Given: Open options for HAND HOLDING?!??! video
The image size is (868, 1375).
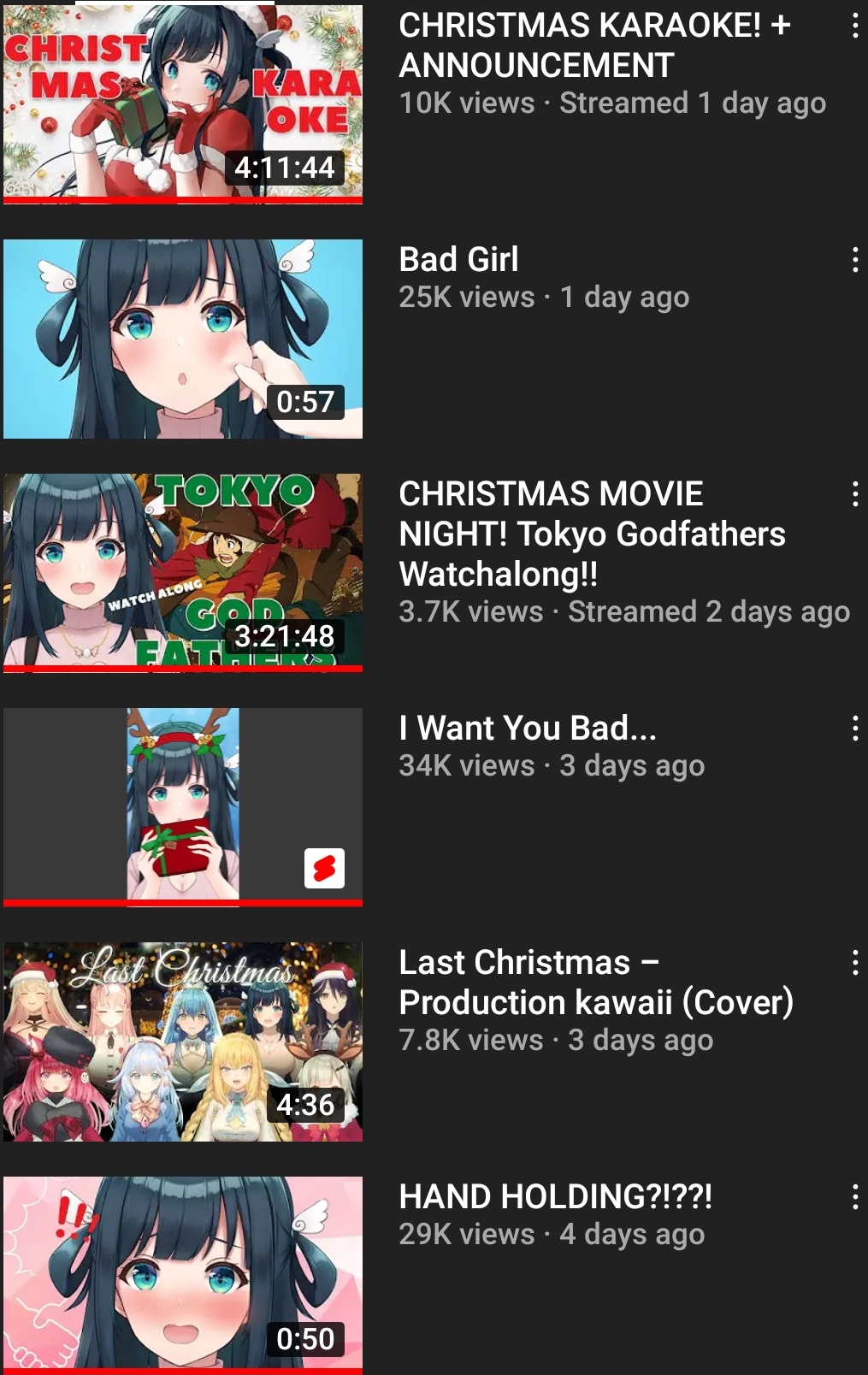Looking at the screenshot, I should coord(854,1197).
